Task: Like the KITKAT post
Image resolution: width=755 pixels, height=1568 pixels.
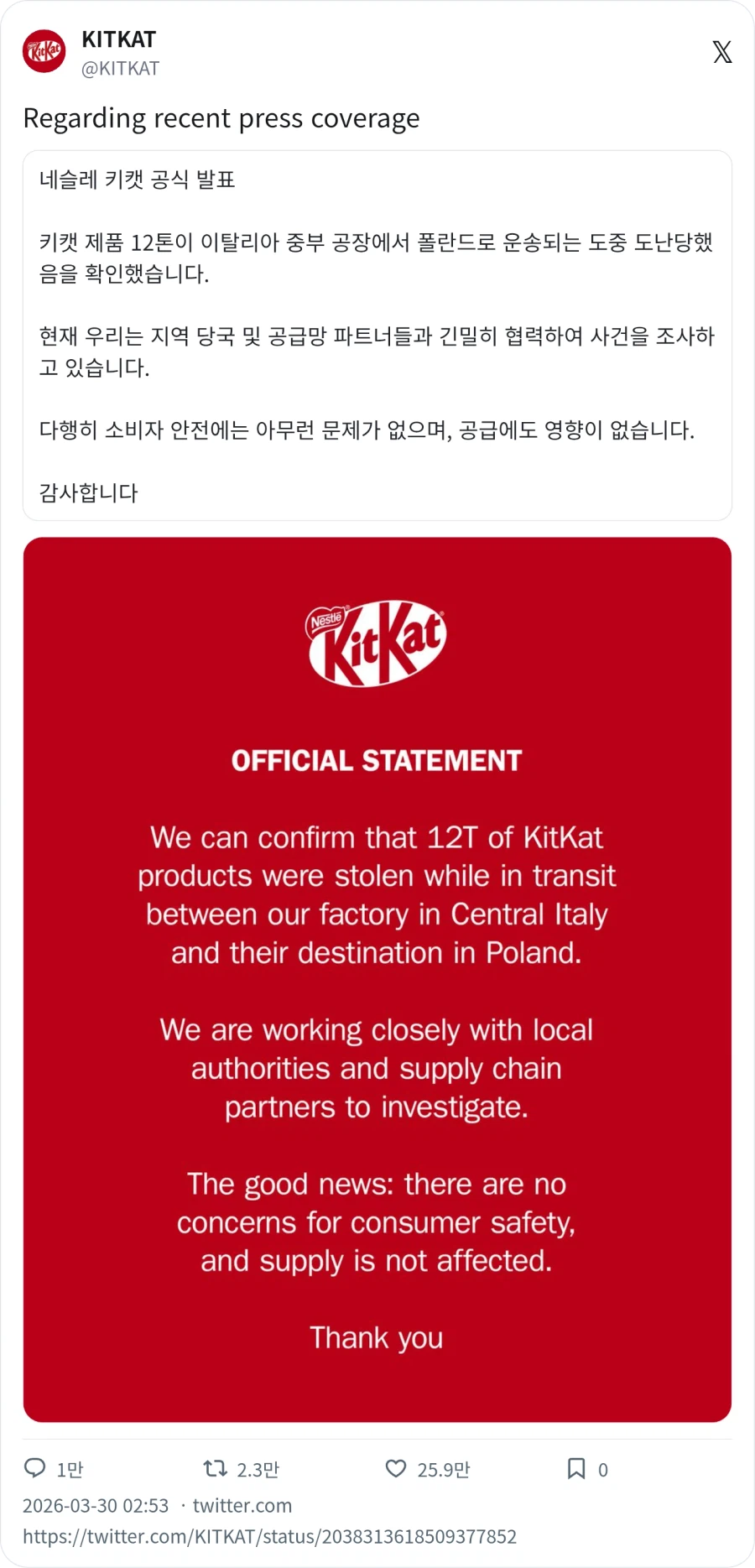Action: coord(396,1468)
